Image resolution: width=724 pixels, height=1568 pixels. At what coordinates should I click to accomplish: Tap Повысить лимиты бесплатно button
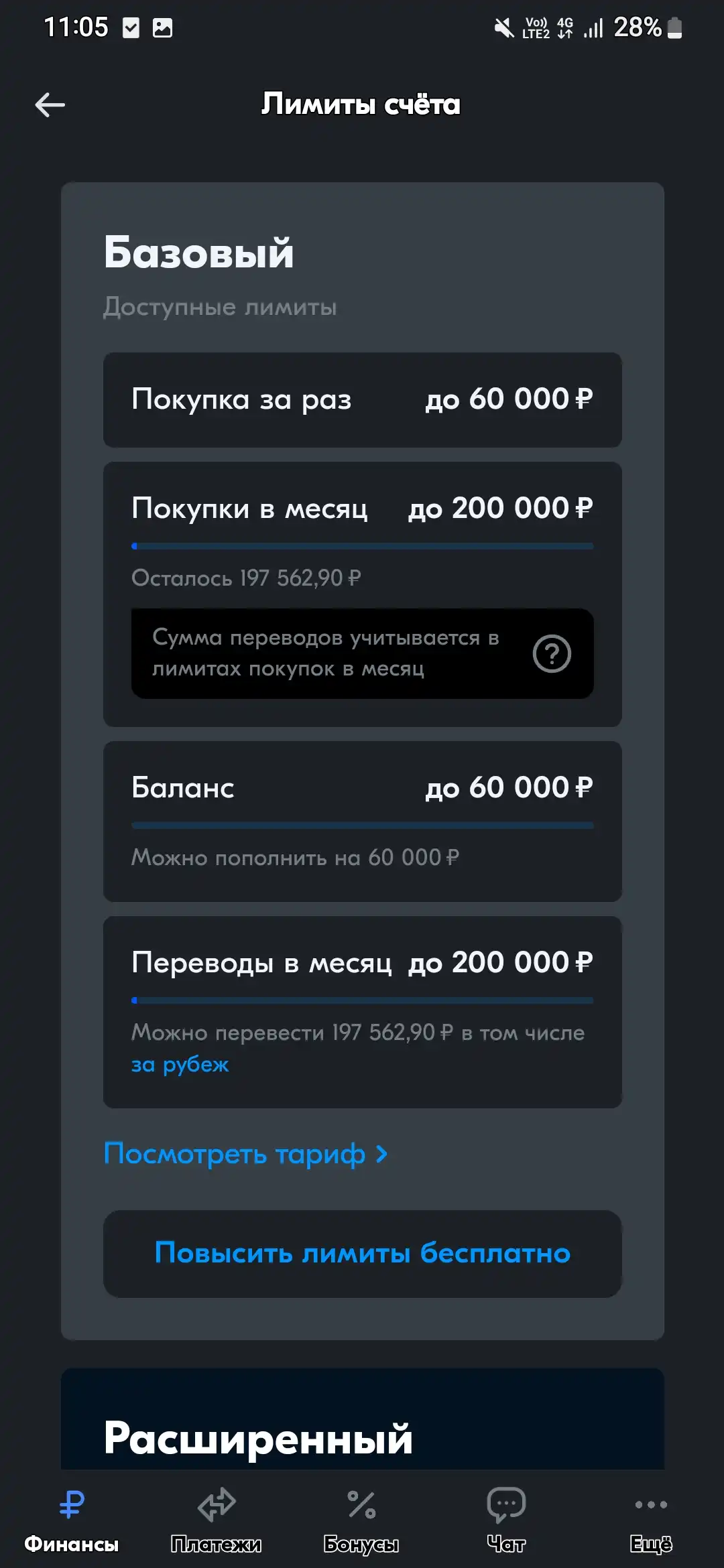pos(362,1253)
